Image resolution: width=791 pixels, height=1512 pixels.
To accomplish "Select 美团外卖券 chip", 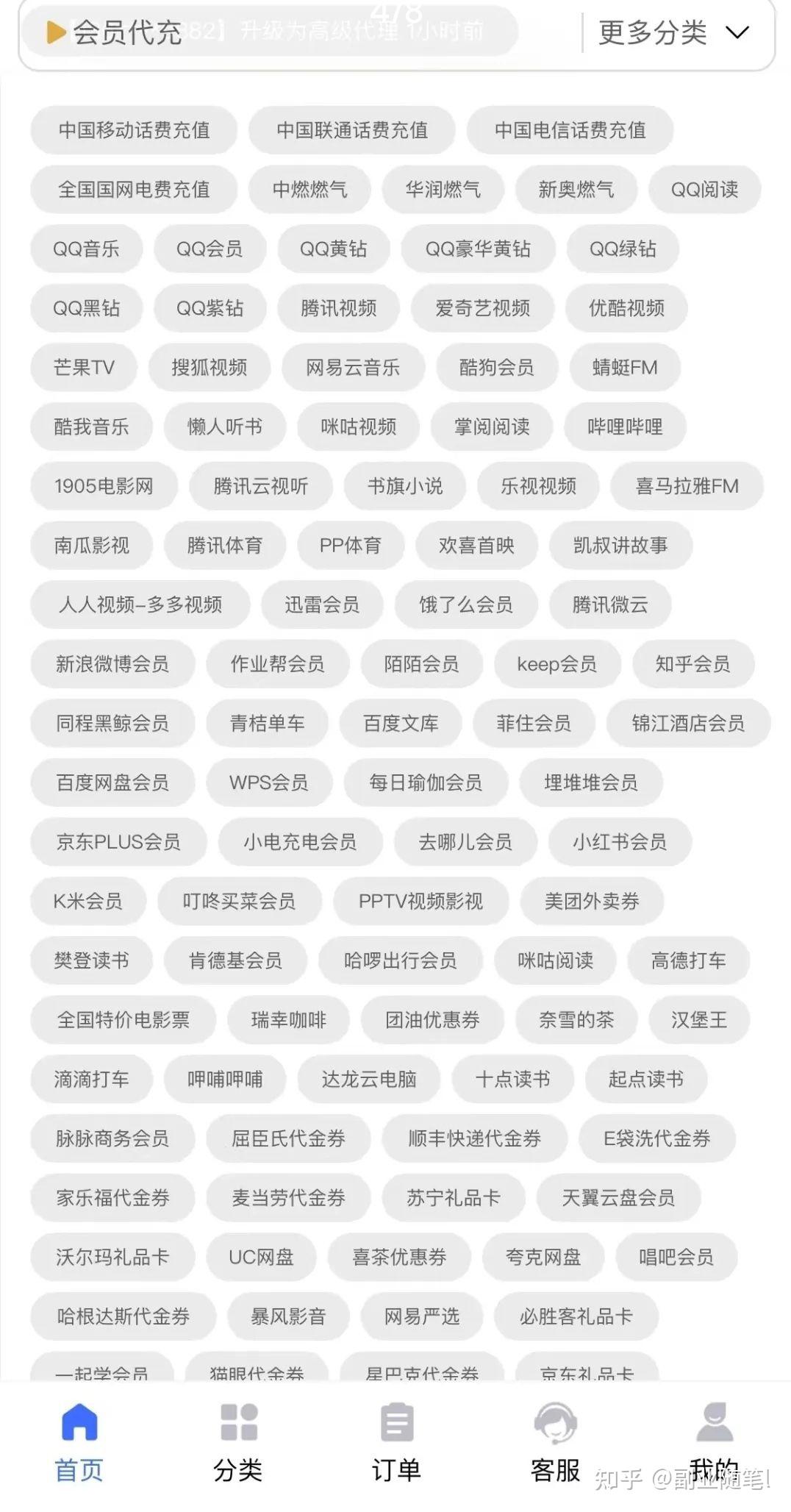I will 592,902.
